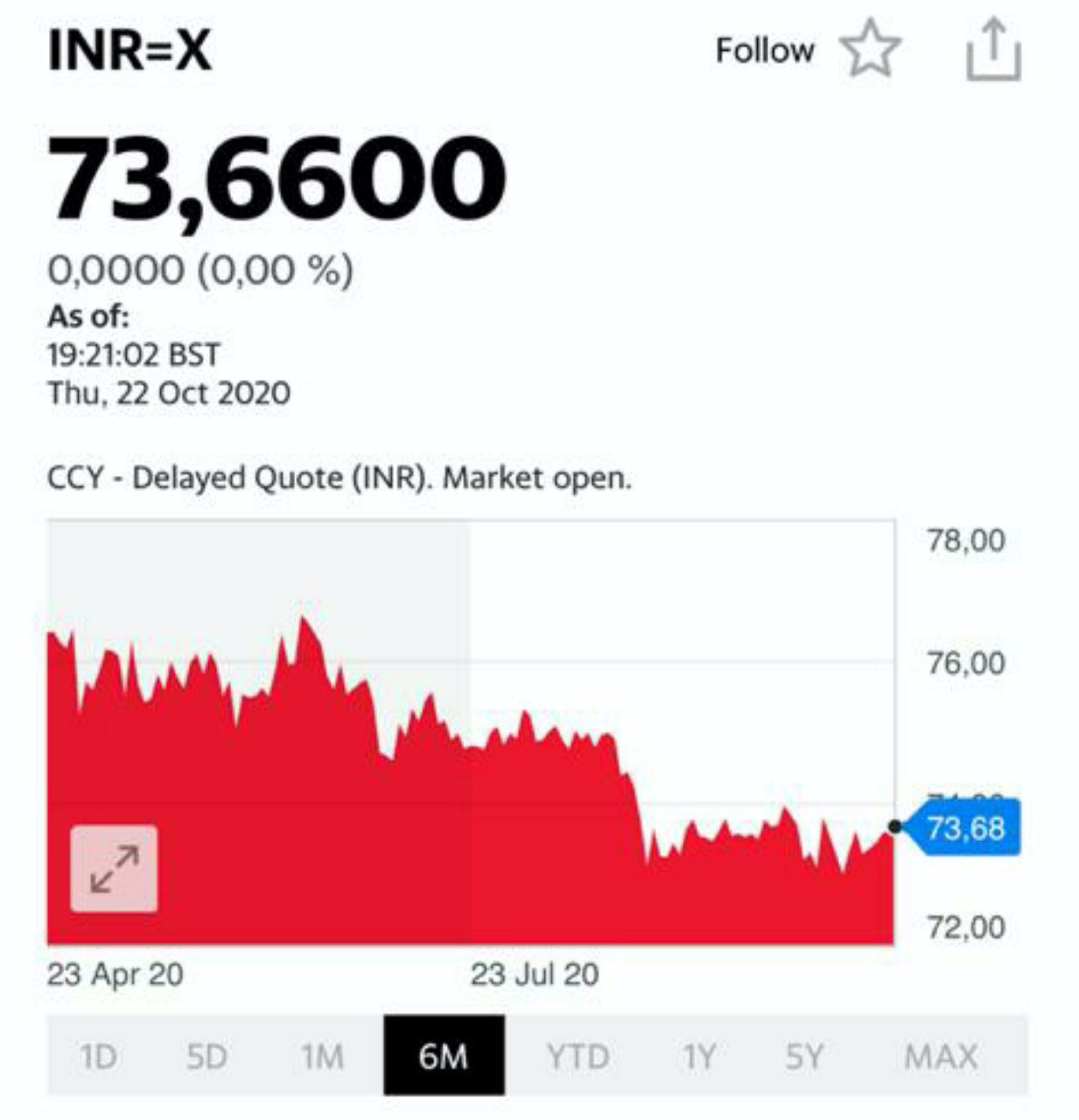Show the 1M chart range

(x=323, y=1056)
